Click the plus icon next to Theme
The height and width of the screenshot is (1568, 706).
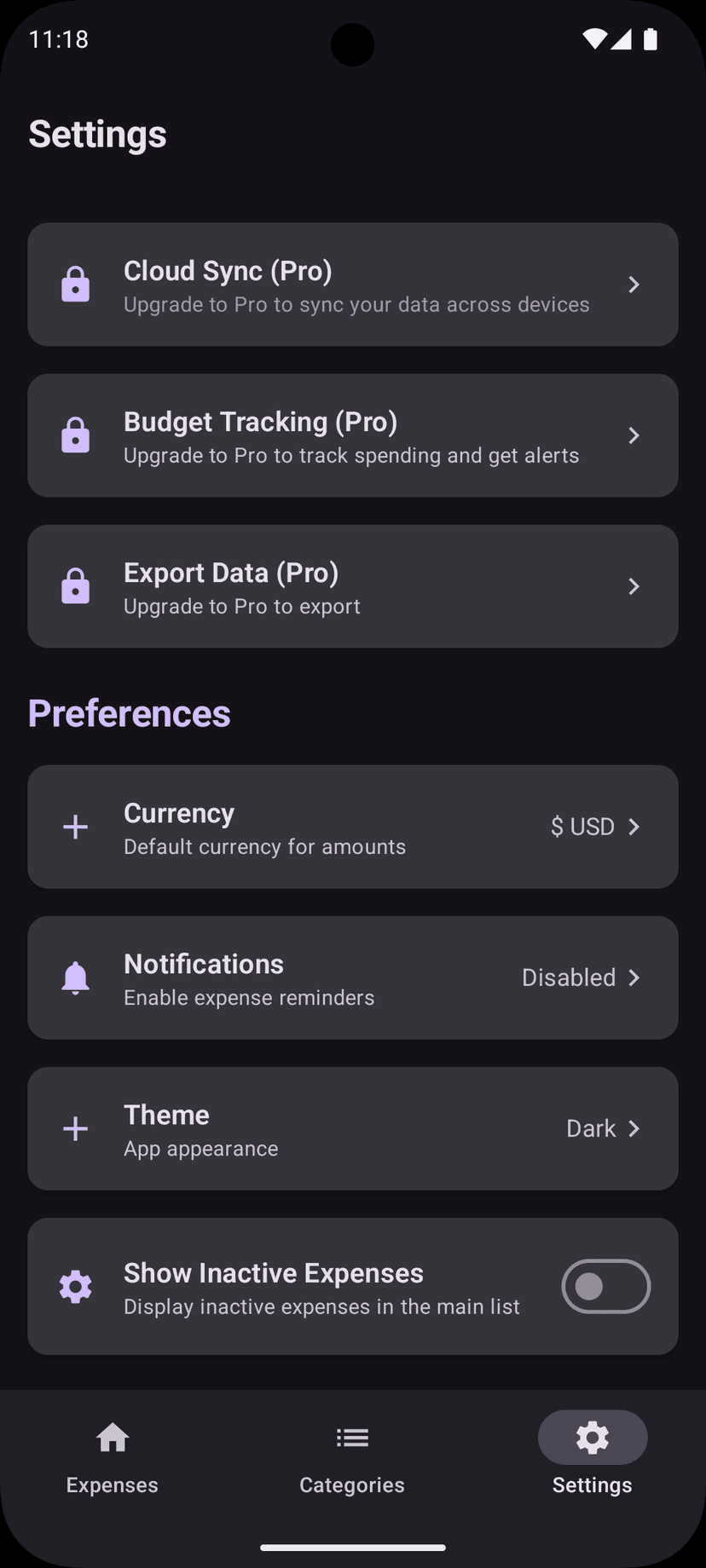pos(76,1128)
